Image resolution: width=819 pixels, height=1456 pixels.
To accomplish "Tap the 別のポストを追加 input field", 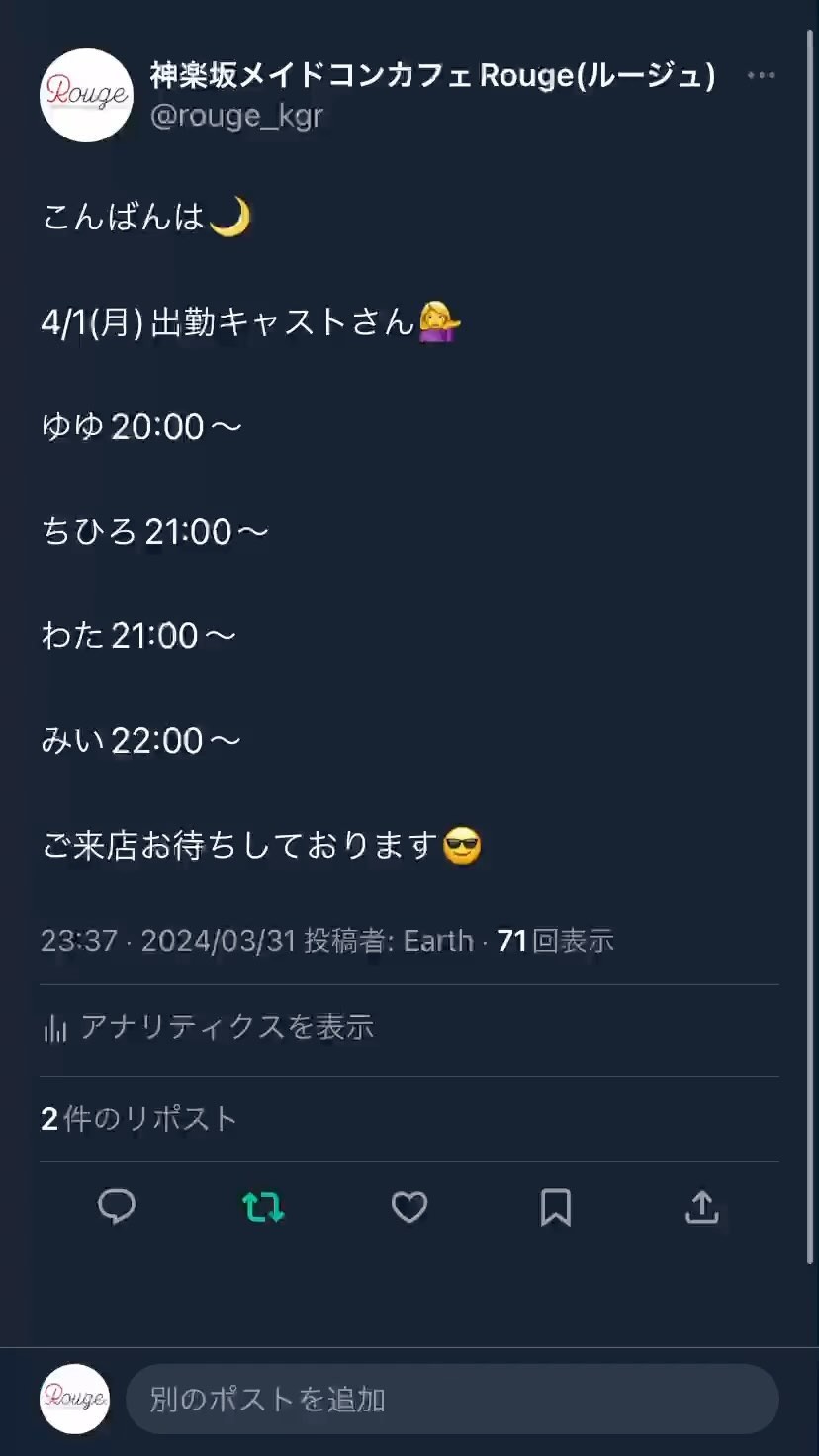I will click(x=451, y=1400).
